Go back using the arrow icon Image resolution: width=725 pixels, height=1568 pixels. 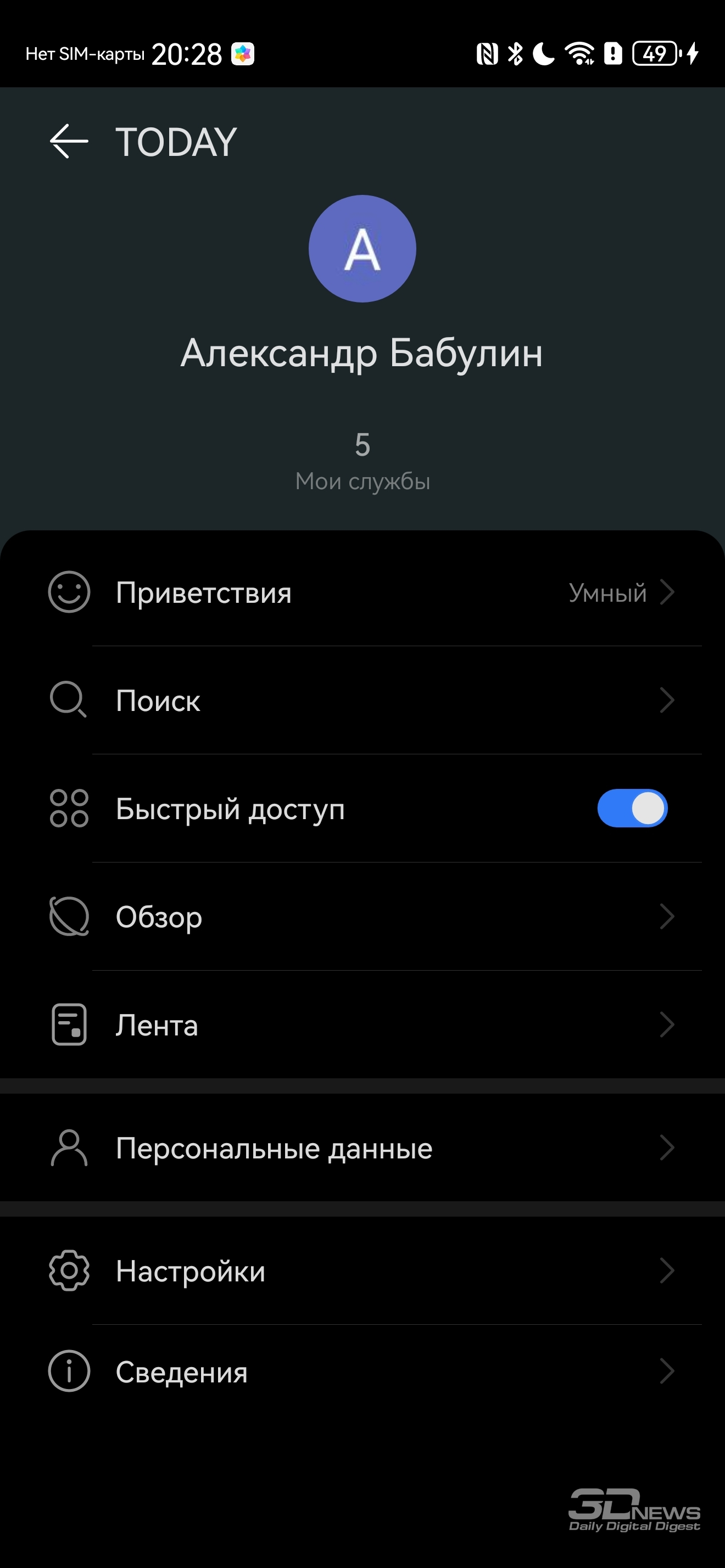click(x=69, y=141)
